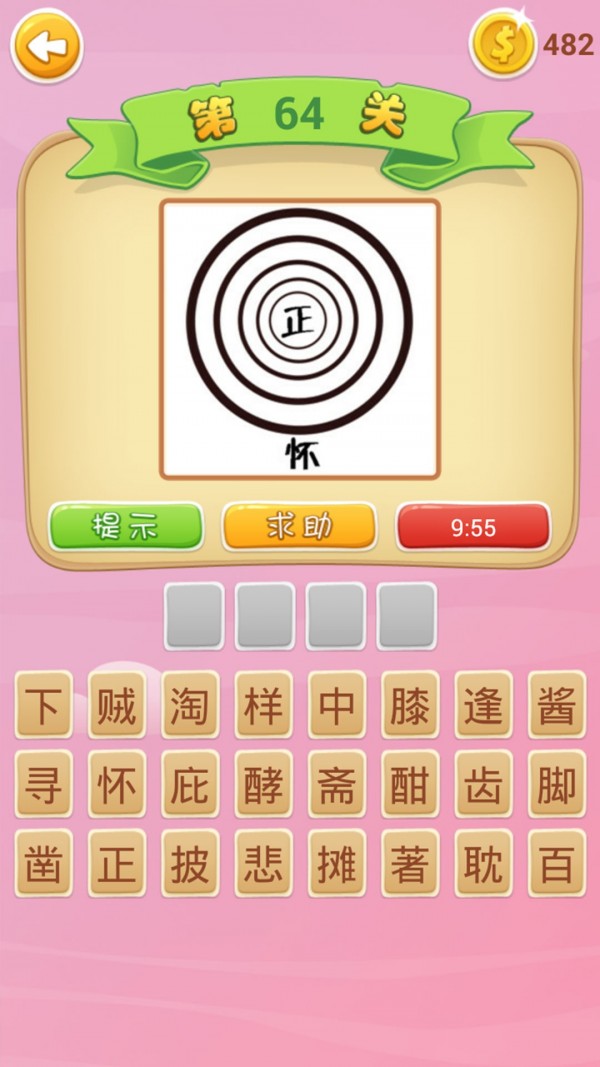
Task: Choose the 披 character tile
Action: (x=190, y=864)
